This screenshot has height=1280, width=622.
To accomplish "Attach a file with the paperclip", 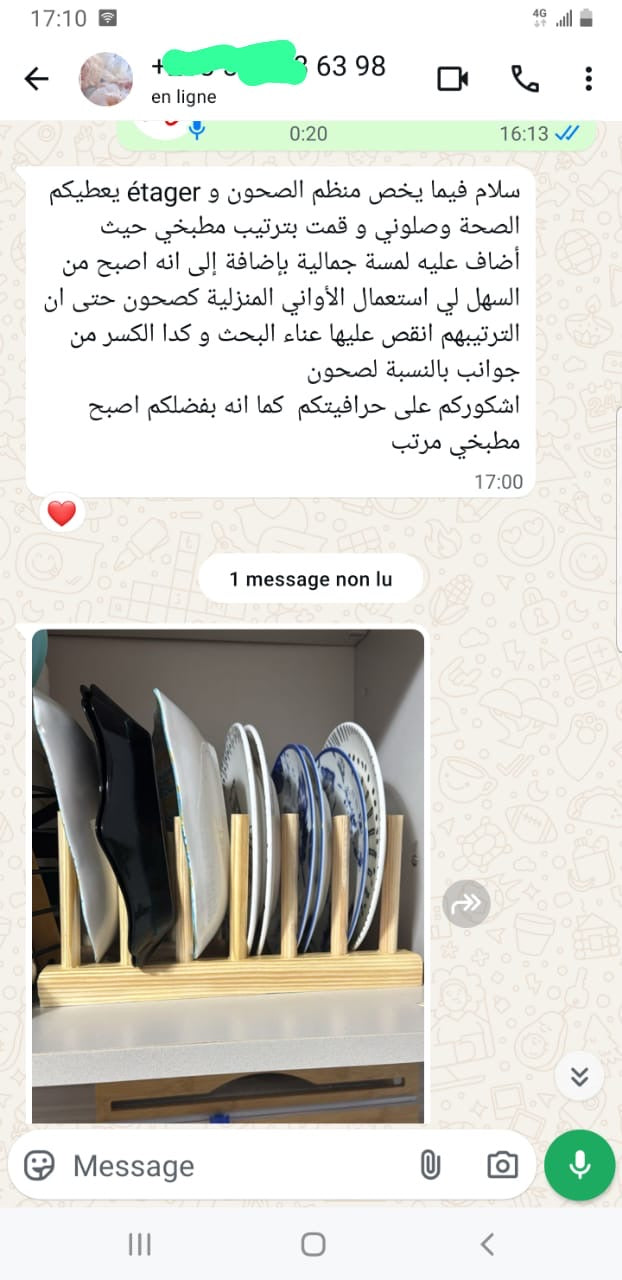I will pos(430,1165).
